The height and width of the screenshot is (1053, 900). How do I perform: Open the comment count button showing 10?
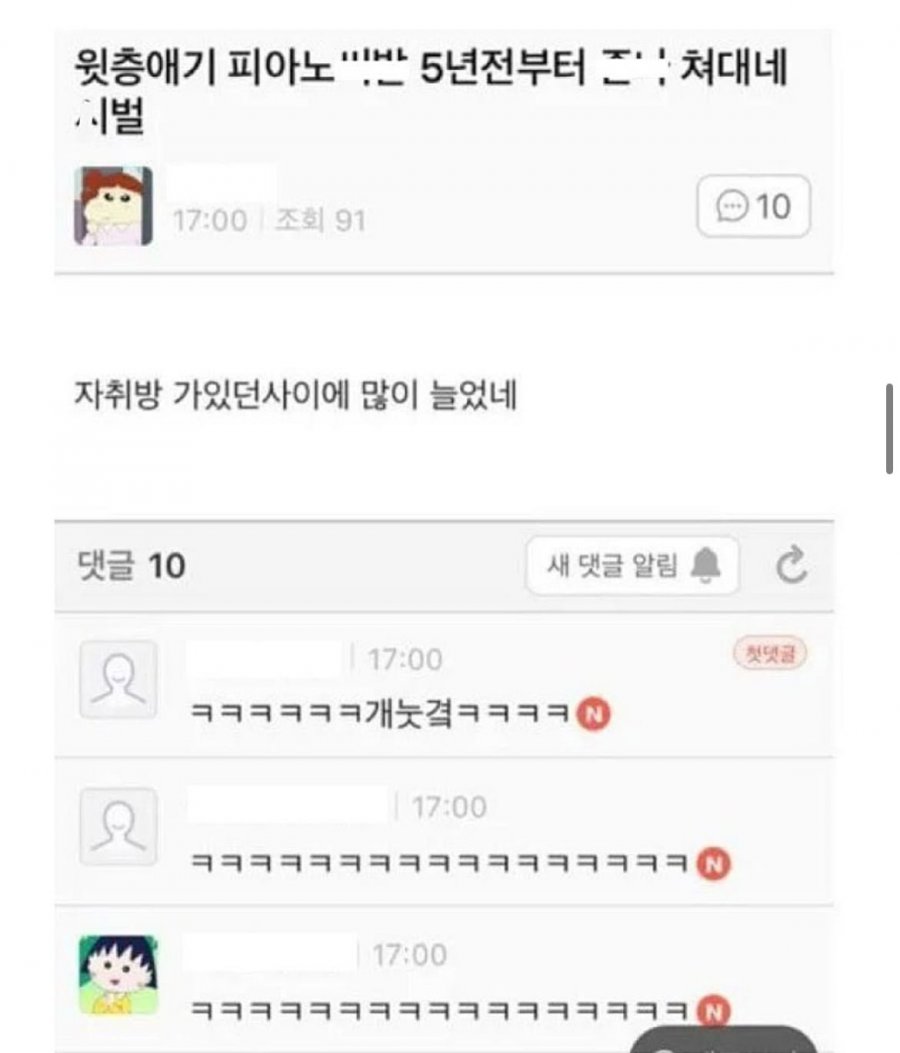coord(753,207)
